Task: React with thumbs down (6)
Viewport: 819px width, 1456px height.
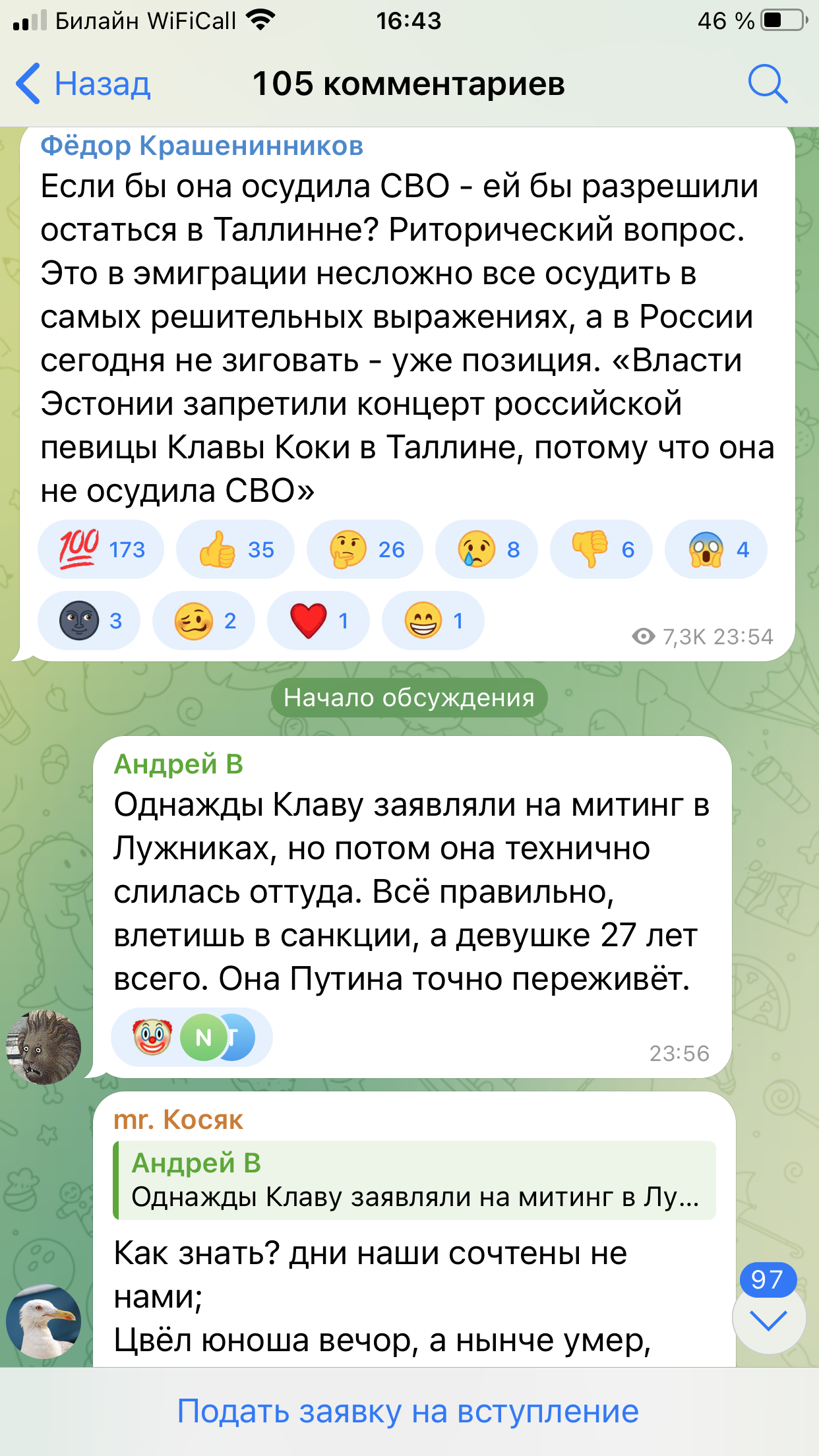Action: point(601,549)
